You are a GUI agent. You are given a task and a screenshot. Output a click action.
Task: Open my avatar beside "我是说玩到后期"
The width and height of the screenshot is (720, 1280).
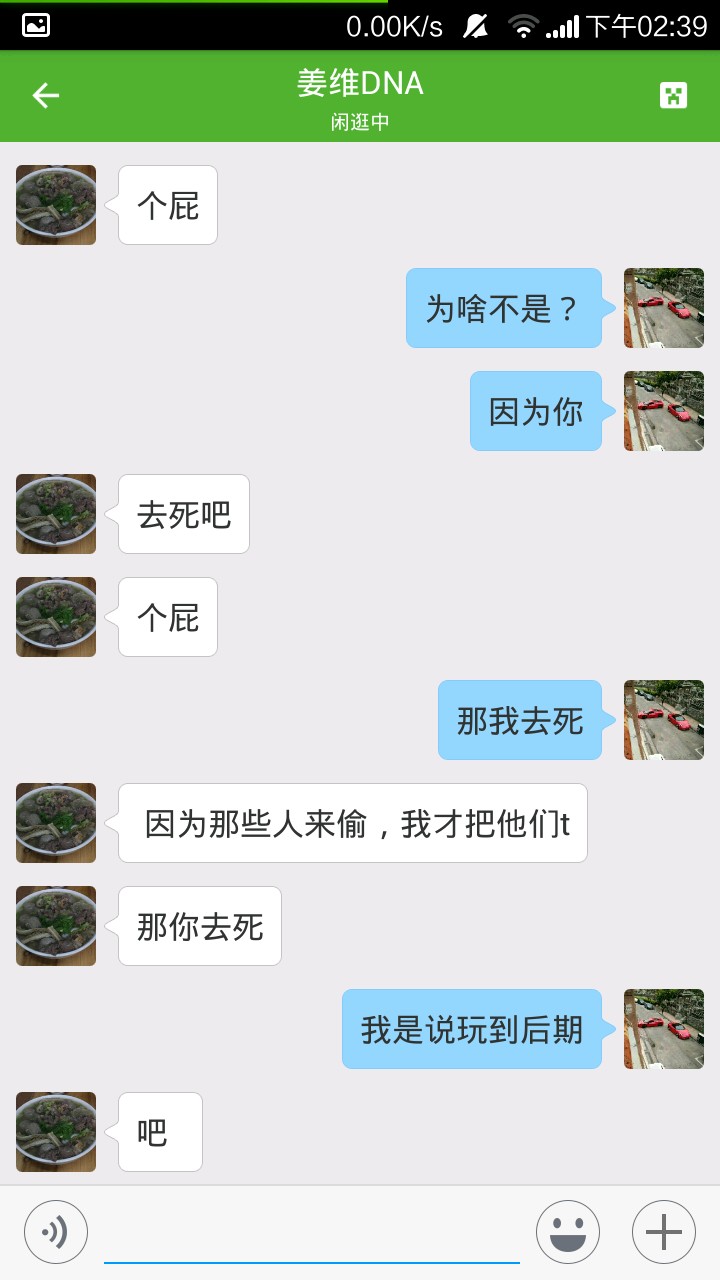pos(664,1029)
